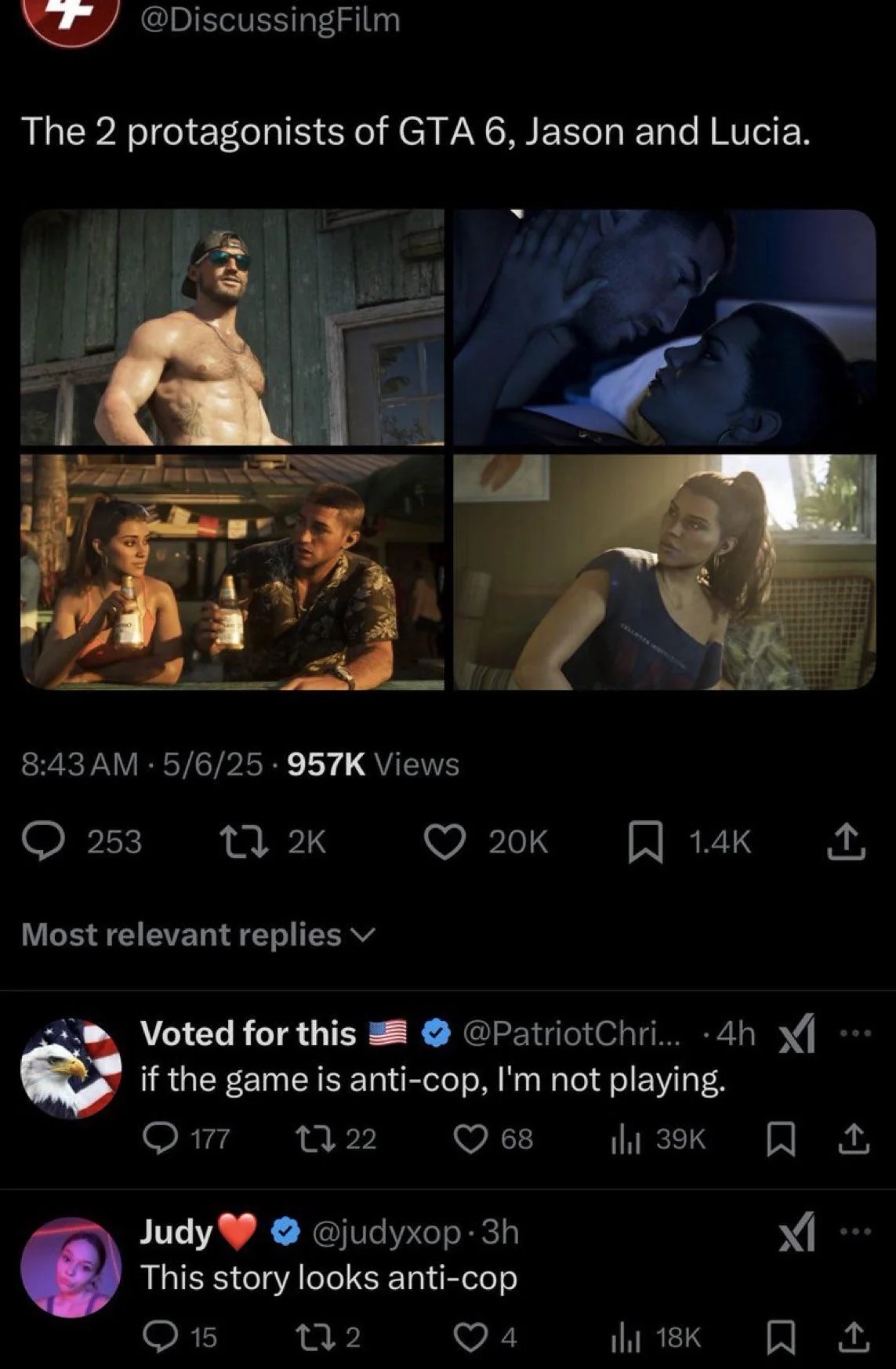
Task: Open the shirtless Jason image in the post
Action: click(x=232, y=327)
